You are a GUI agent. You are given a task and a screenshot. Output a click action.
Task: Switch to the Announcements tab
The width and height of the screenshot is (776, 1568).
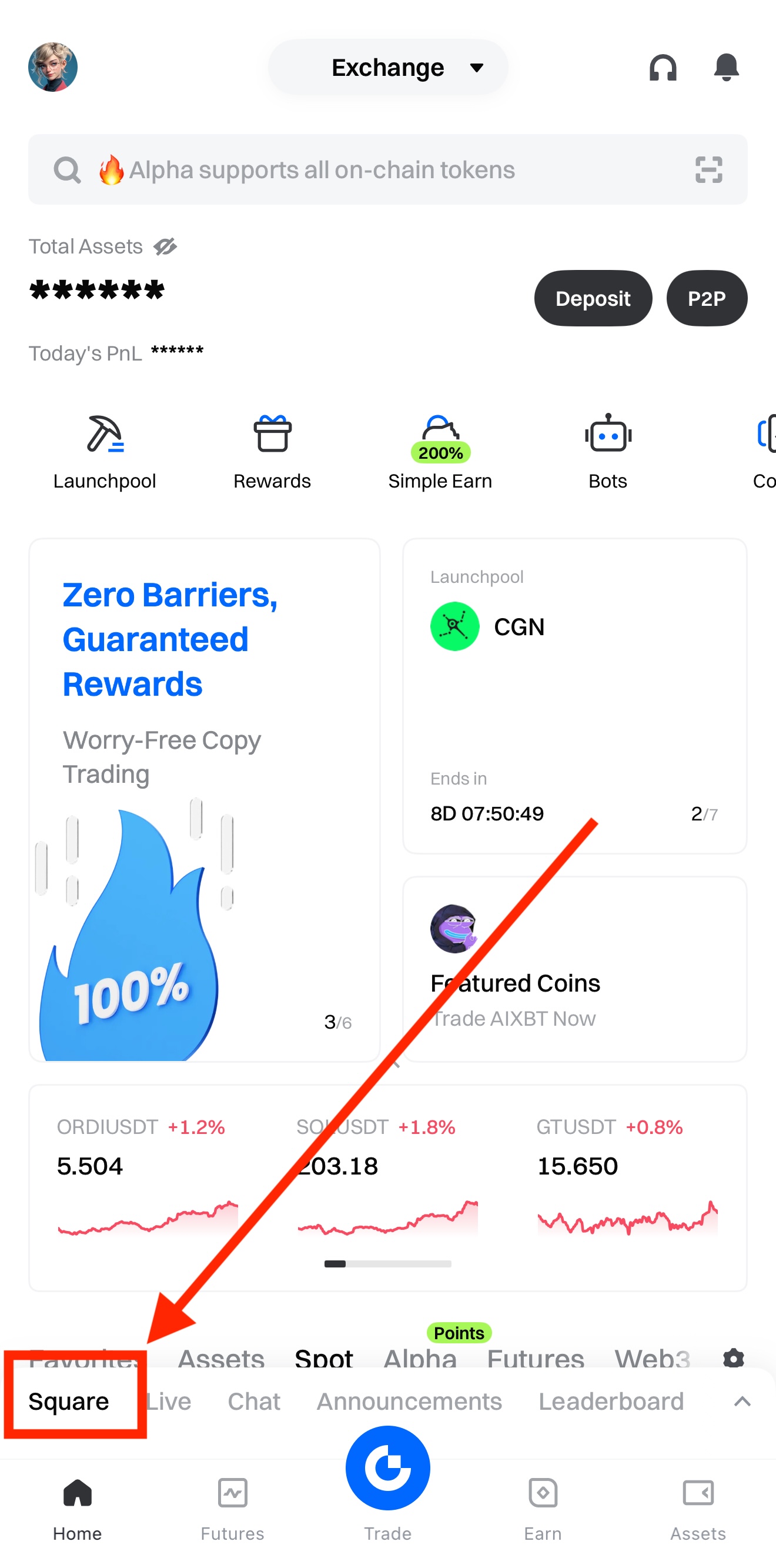409,1401
